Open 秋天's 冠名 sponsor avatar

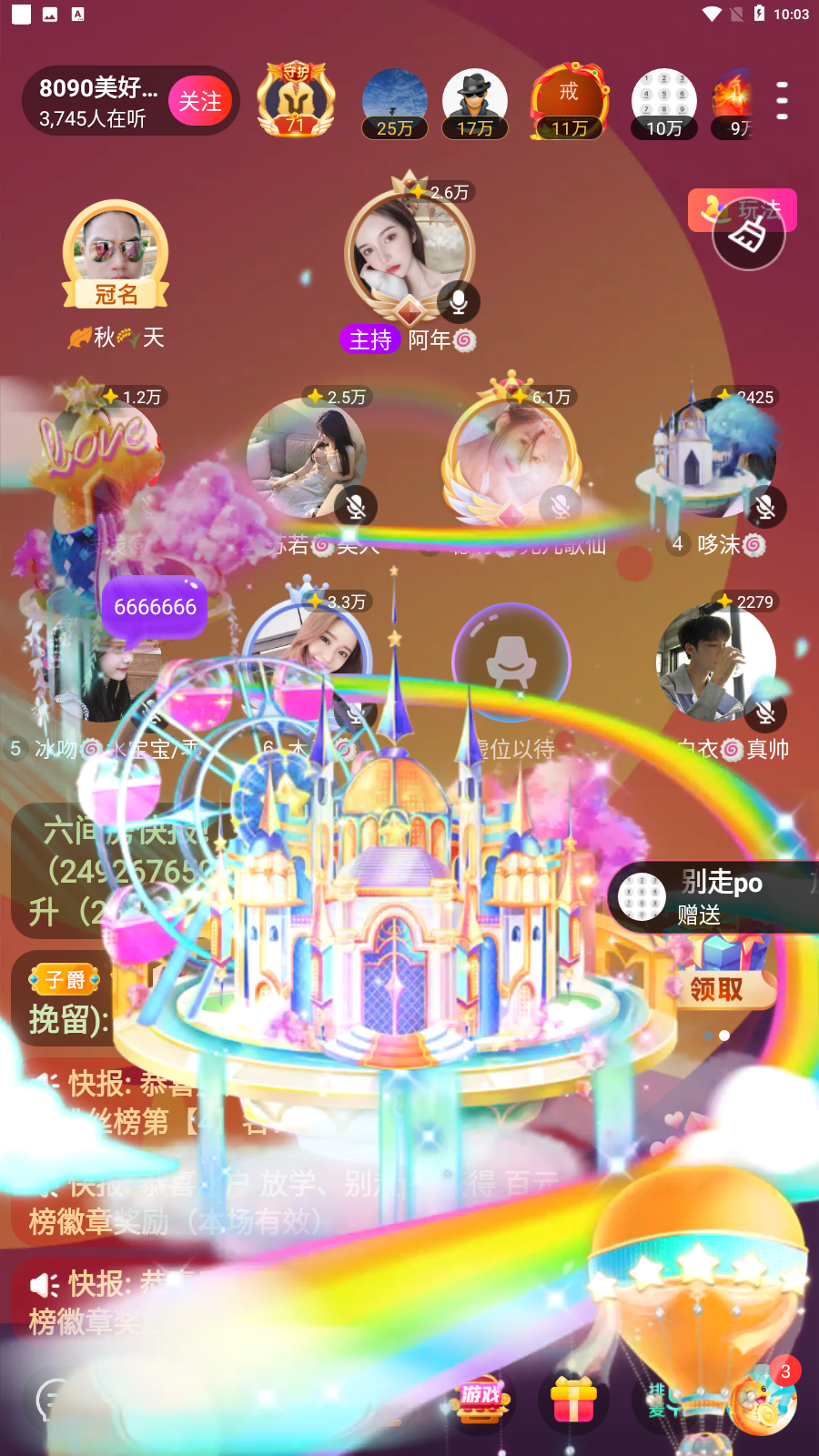click(x=116, y=250)
